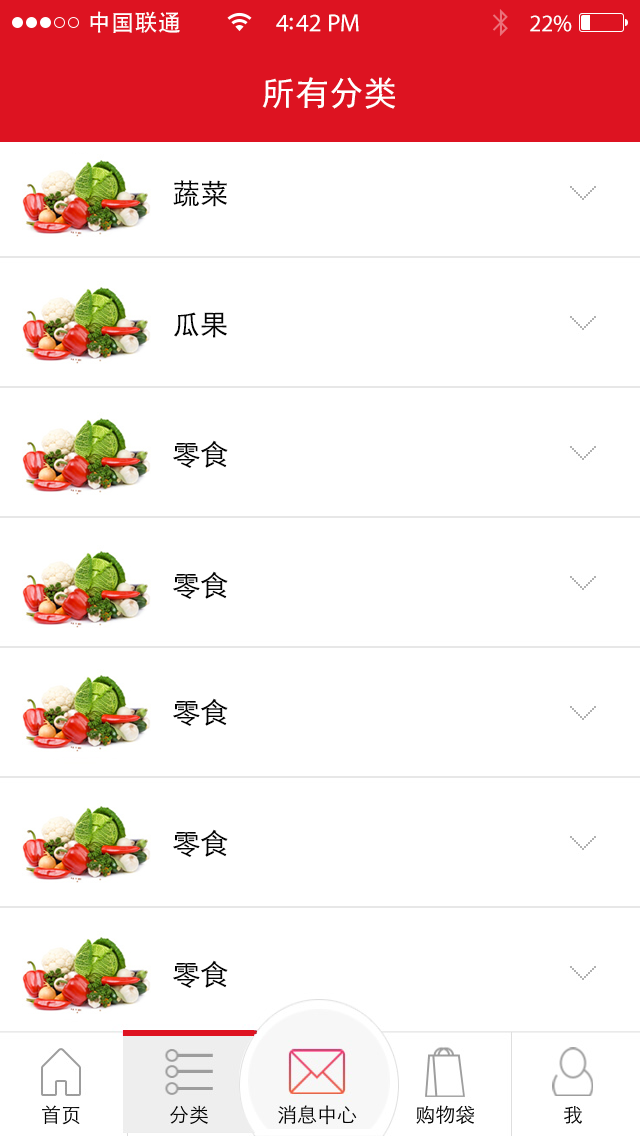This screenshot has height=1136, width=640.
Task: Open the 我 profile tab
Action: click(573, 1085)
